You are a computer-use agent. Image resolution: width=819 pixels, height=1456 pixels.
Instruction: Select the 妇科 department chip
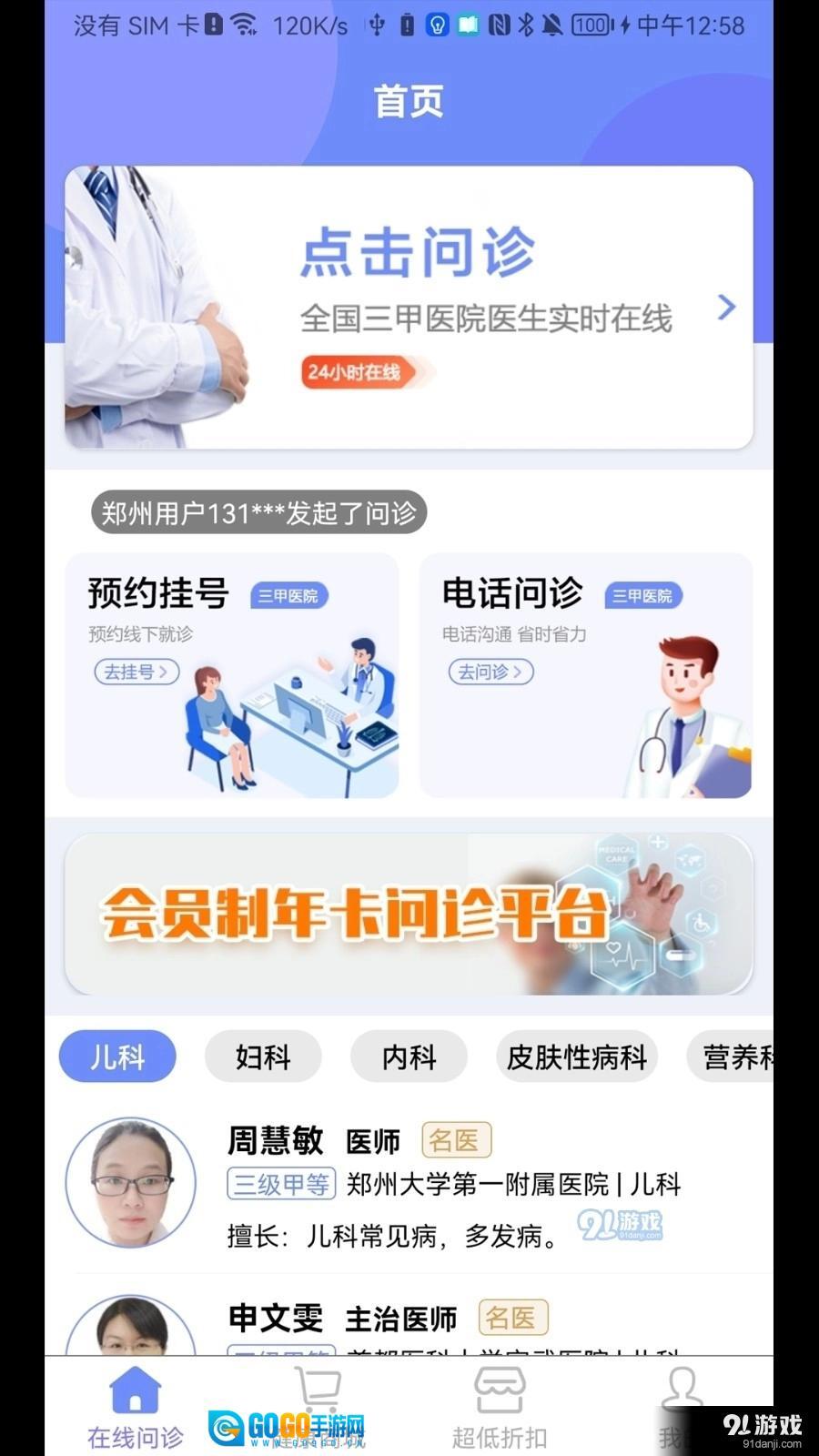[263, 1057]
